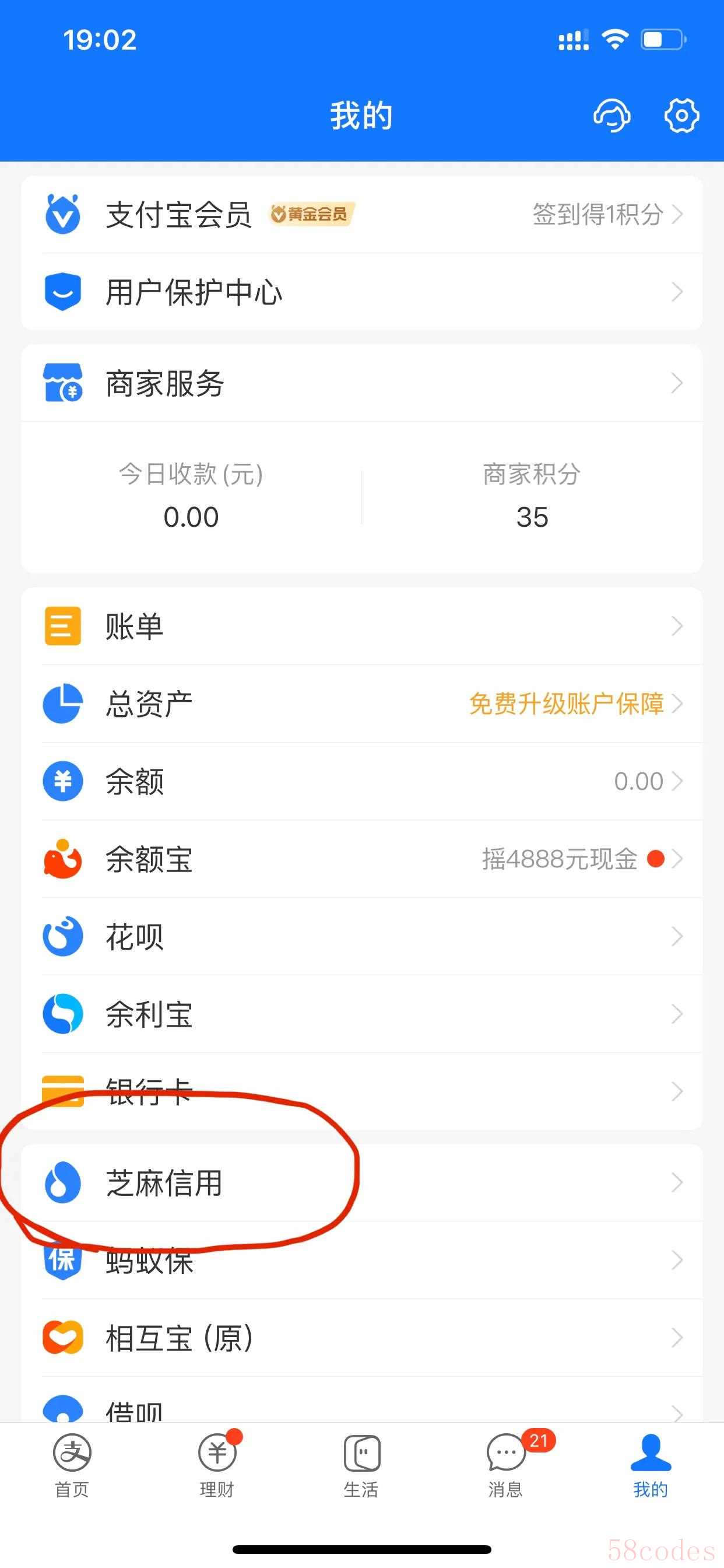Viewport: 724px width, 1568px height.
Task: Open 余额 balance row
Action: (x=362, y=782)
